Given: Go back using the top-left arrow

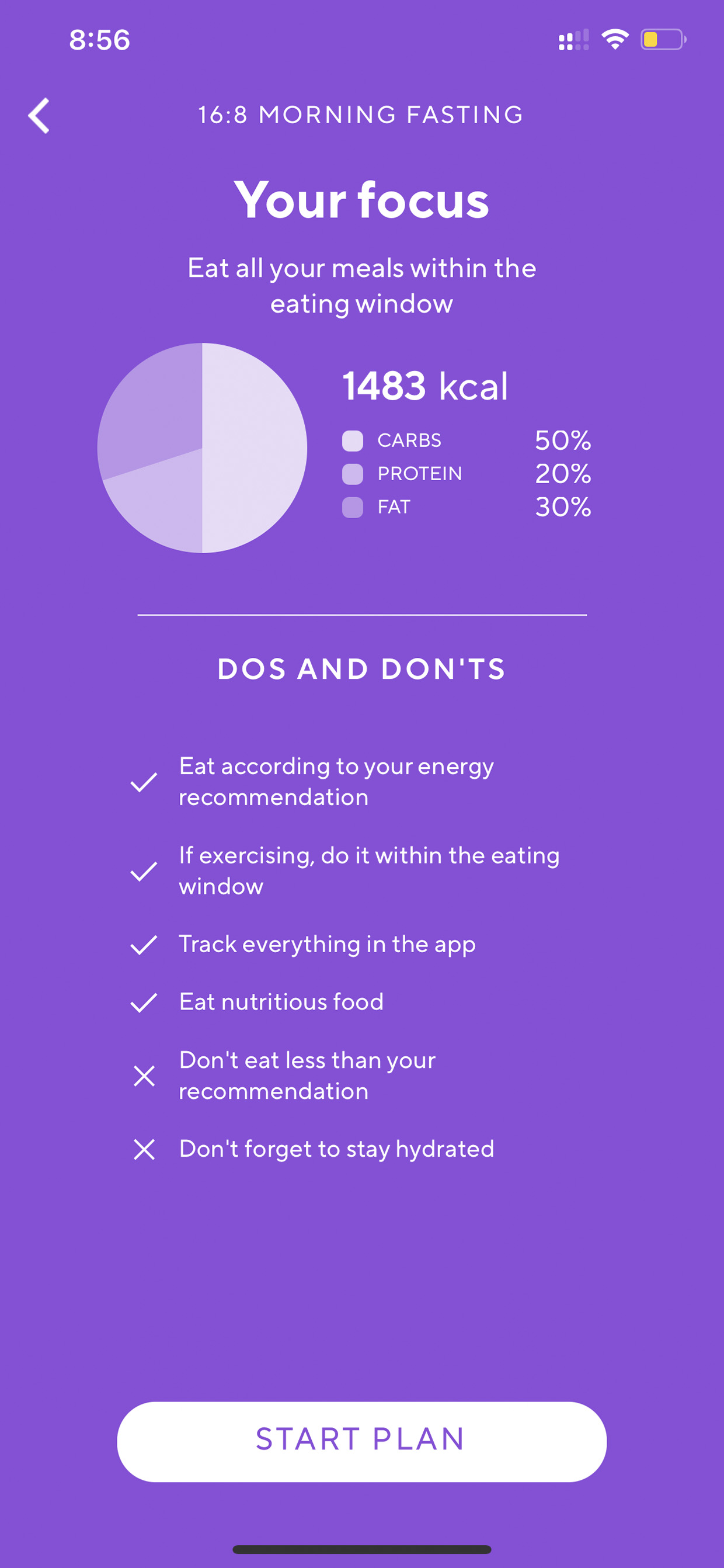Looking at the screenshot, I should pos(39,115).
